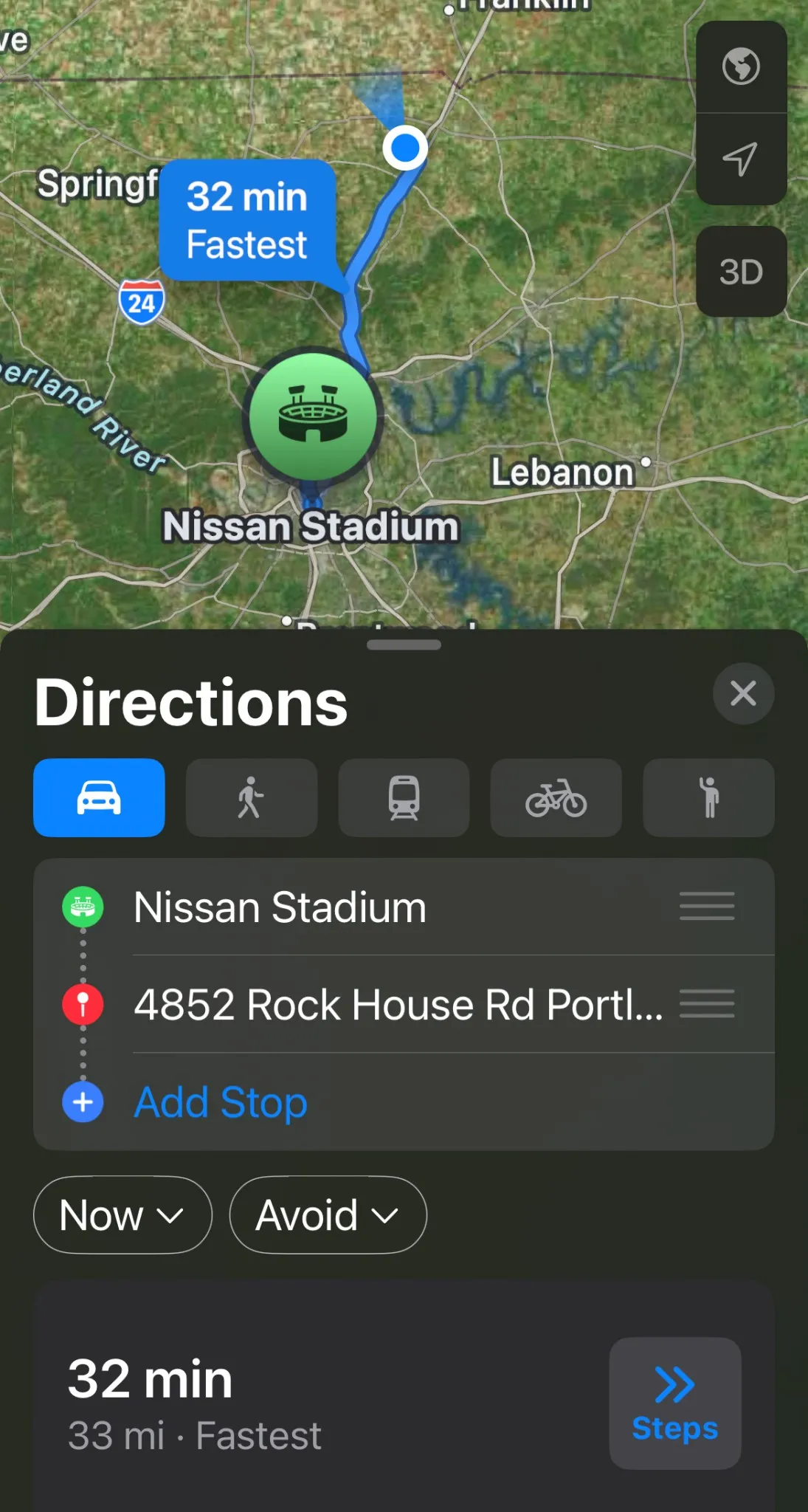This screenshot has height=1512, width=808.
Task: Center the map on current location
Action: [x=741, y=159]
